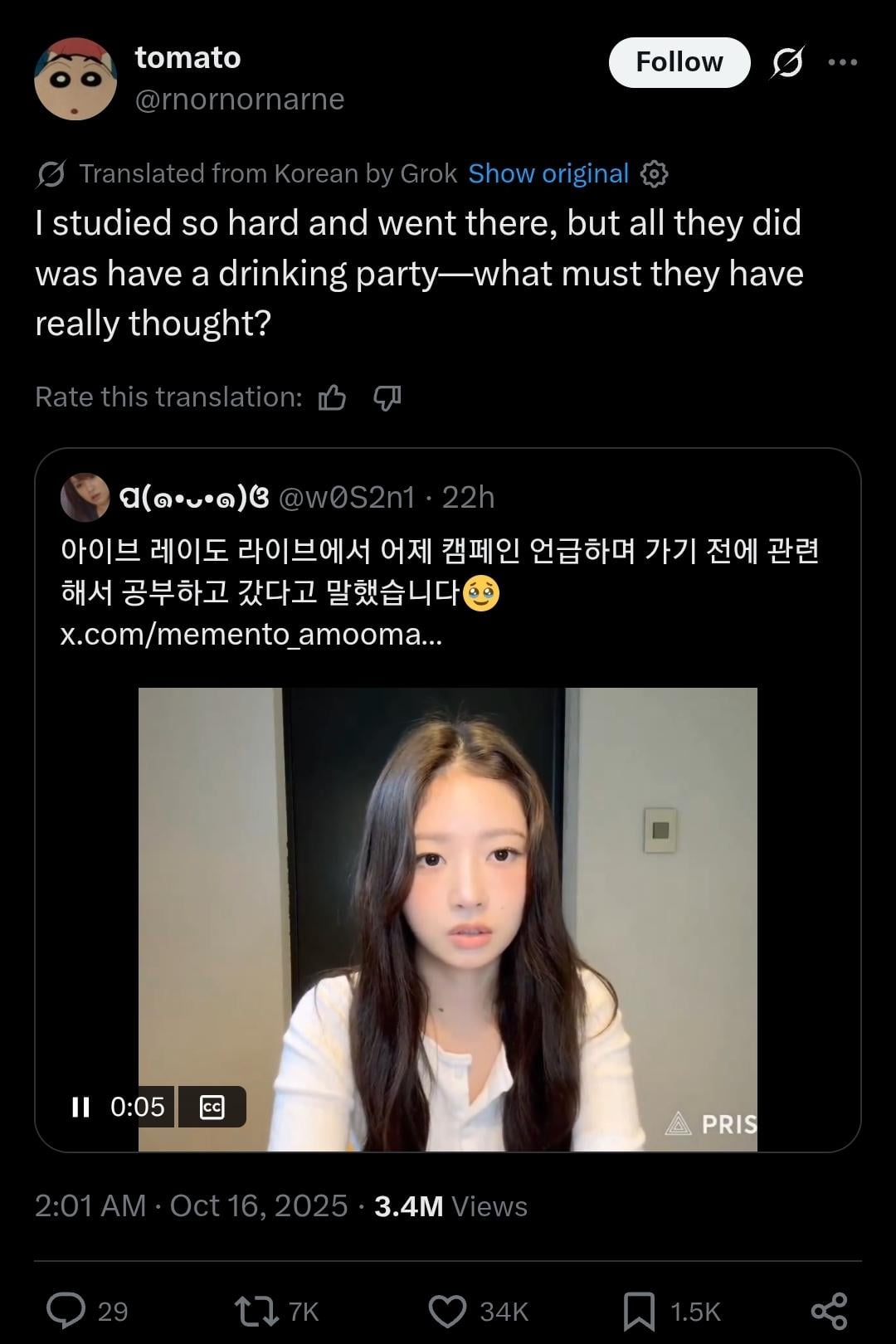
Task: Like tomato's post
Action: tap(448, 1311)
